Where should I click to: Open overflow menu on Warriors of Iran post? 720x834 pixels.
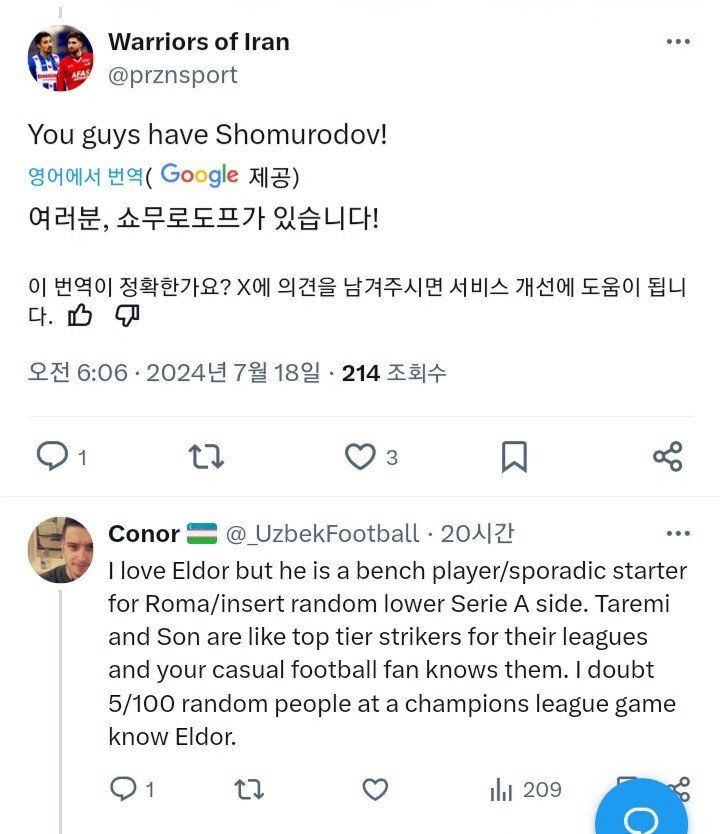pos(678,42)
